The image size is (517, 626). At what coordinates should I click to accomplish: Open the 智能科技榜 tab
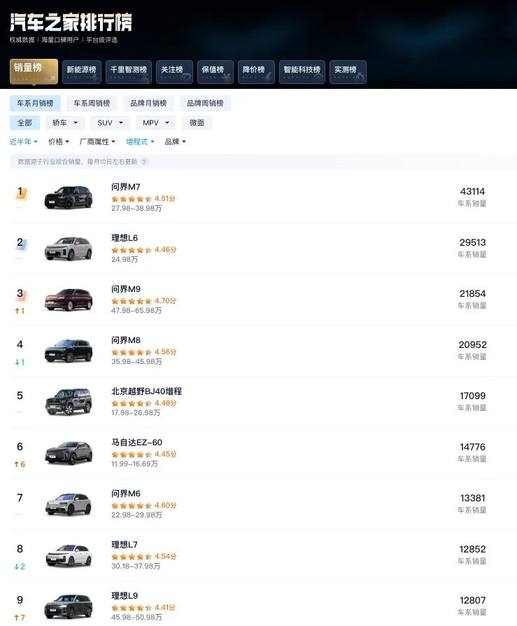pyautogui.click(x=302, y=72)
